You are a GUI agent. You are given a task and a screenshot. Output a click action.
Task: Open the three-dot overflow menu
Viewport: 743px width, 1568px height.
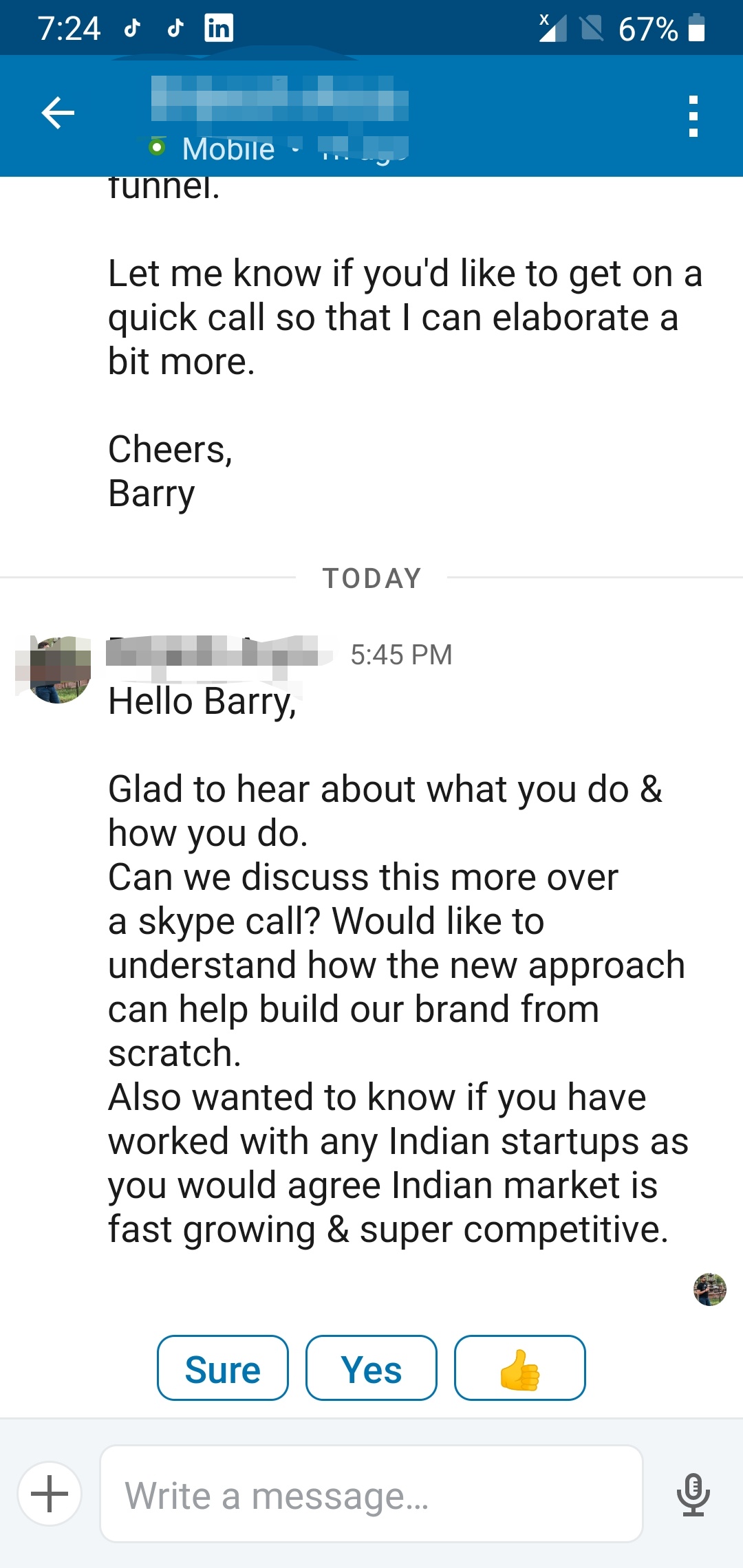[693, 116]
